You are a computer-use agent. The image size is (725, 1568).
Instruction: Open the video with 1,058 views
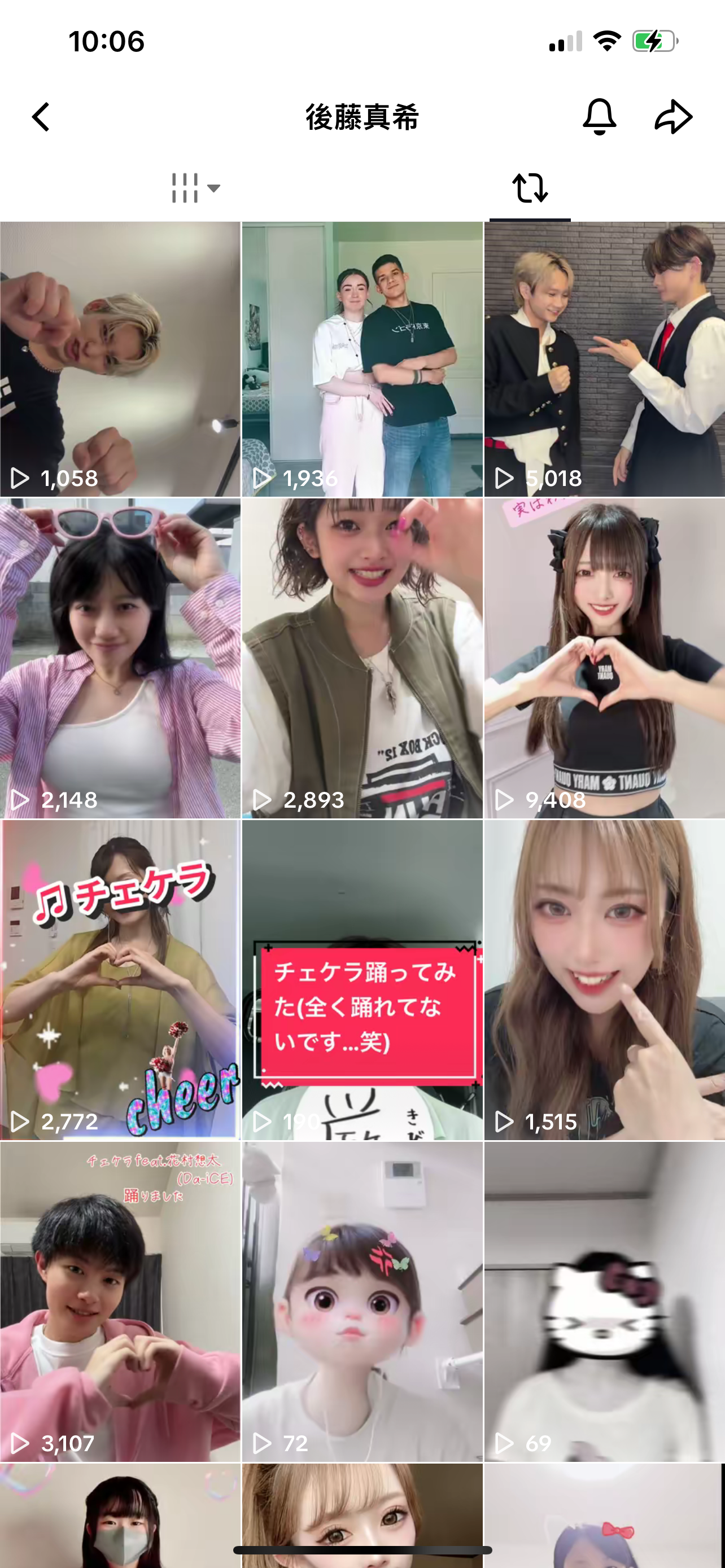click(x=120, y=359)
